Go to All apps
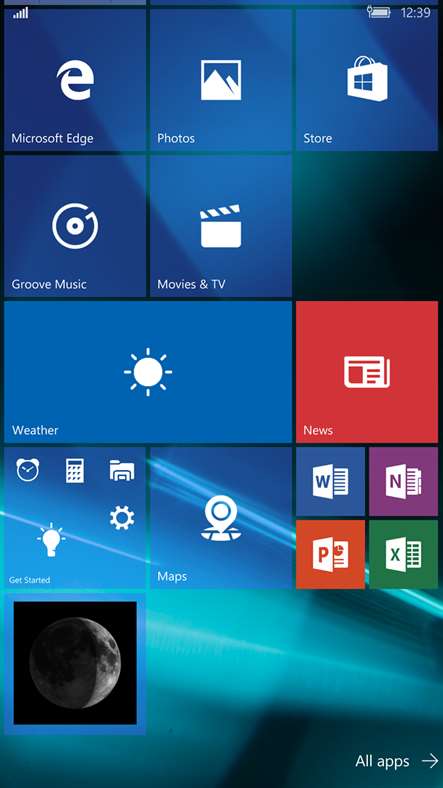Screen dimensions: 443x788 (397, 761)
